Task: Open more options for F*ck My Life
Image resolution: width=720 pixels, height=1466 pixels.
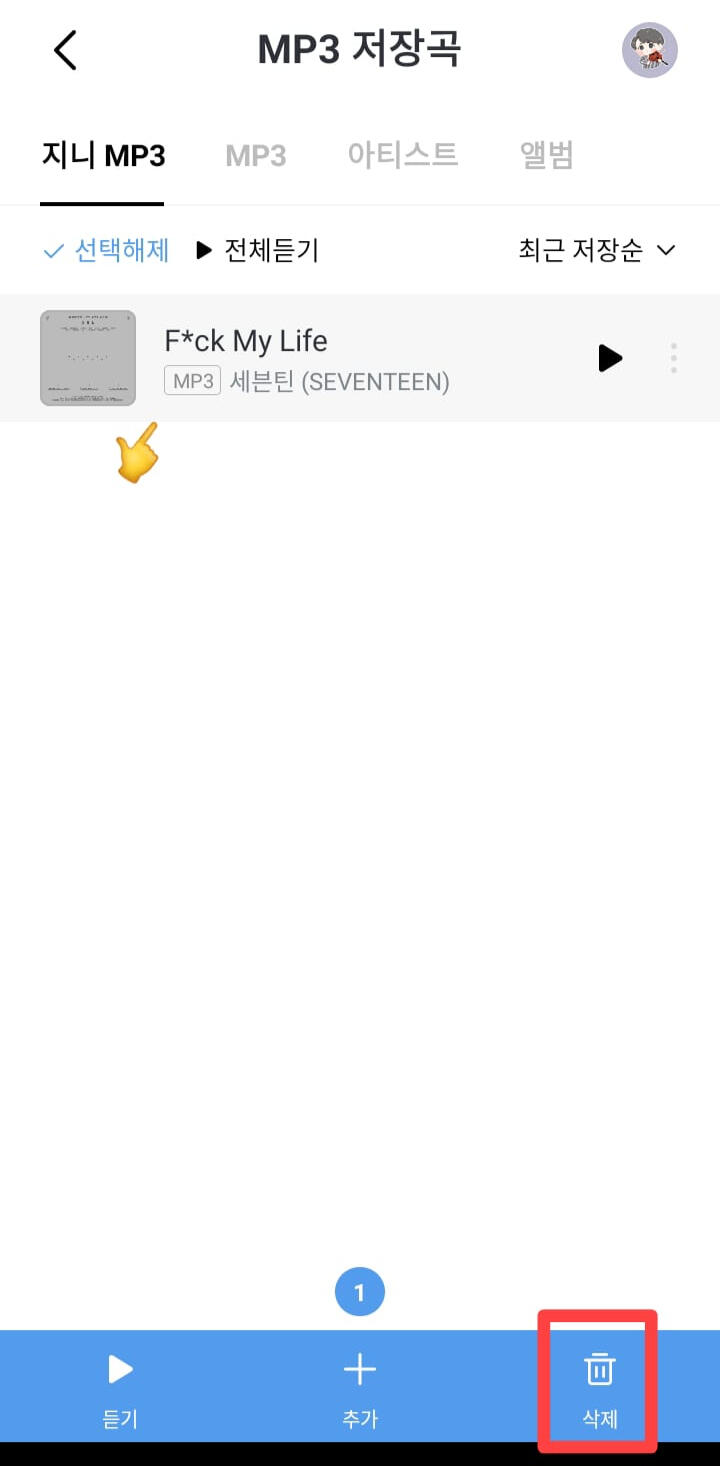Action: 674,358
